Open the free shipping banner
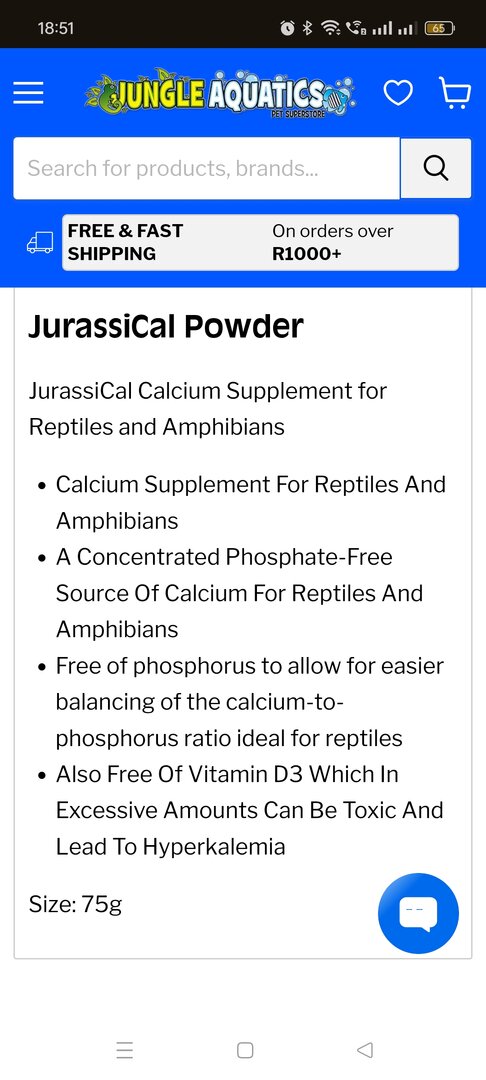Image resolution: width=486 pixels, height=1080 pixels. click(260, 242)
